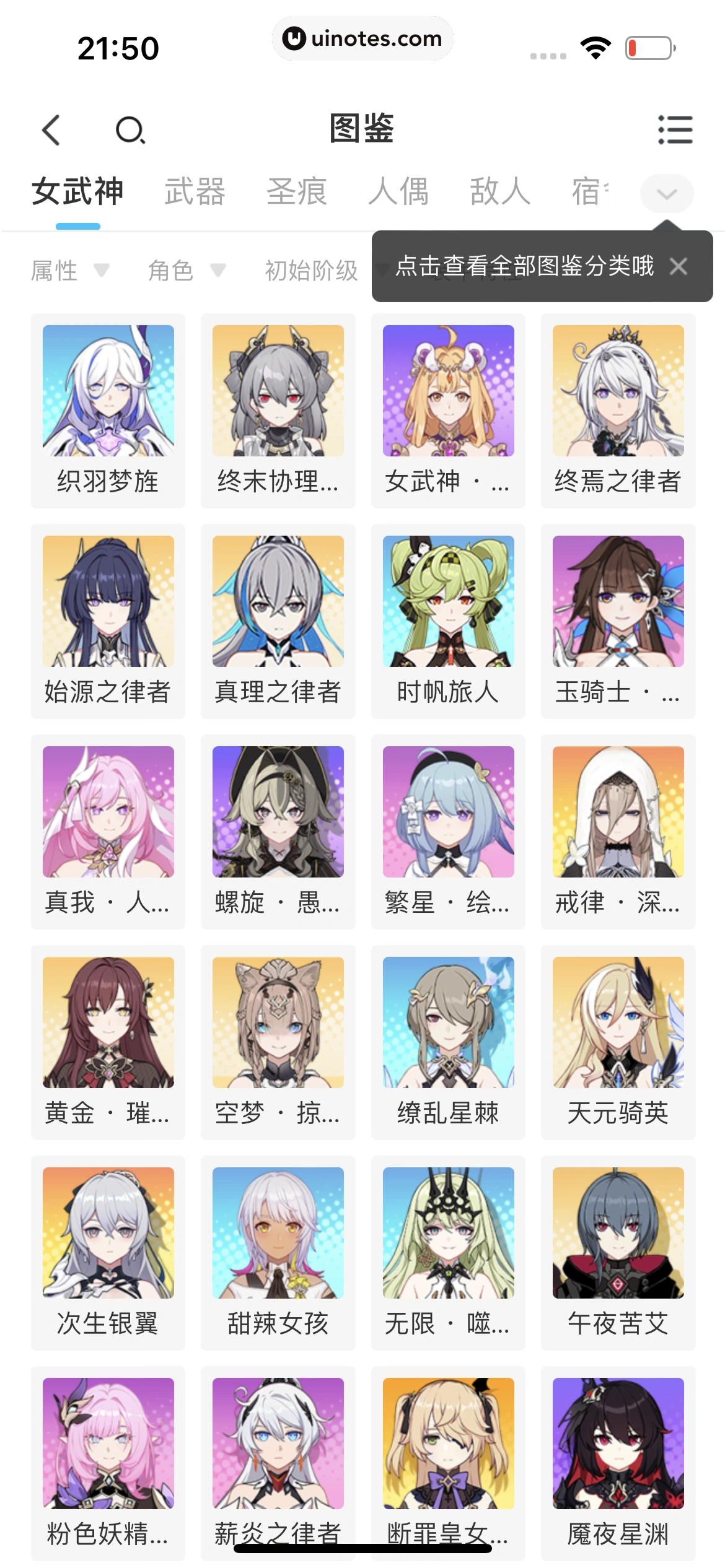Viewport: 725px width, 1568px height.
Task: Open the 午夜苦艾 character card
Action: [x=618, y=1252]
